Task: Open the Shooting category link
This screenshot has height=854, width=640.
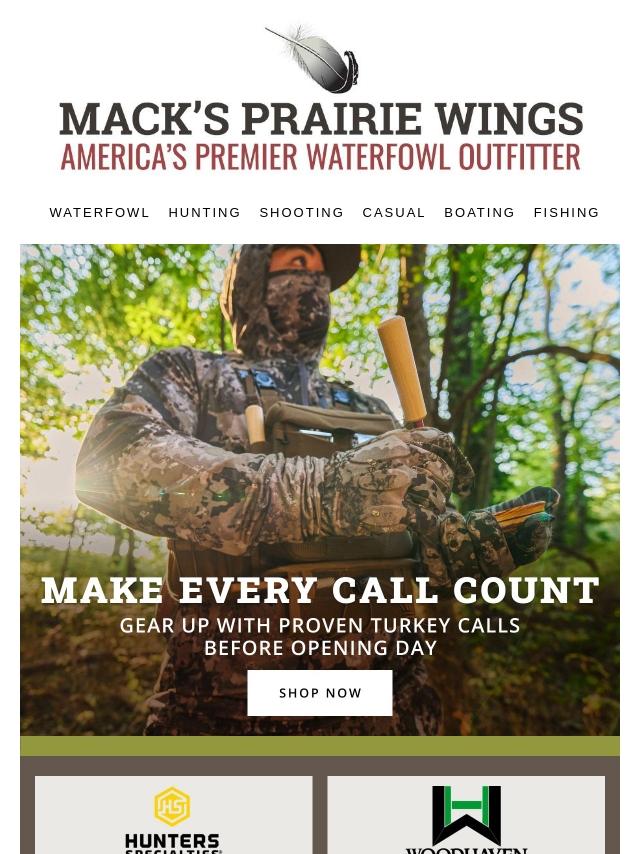Action: pos(301,213)
